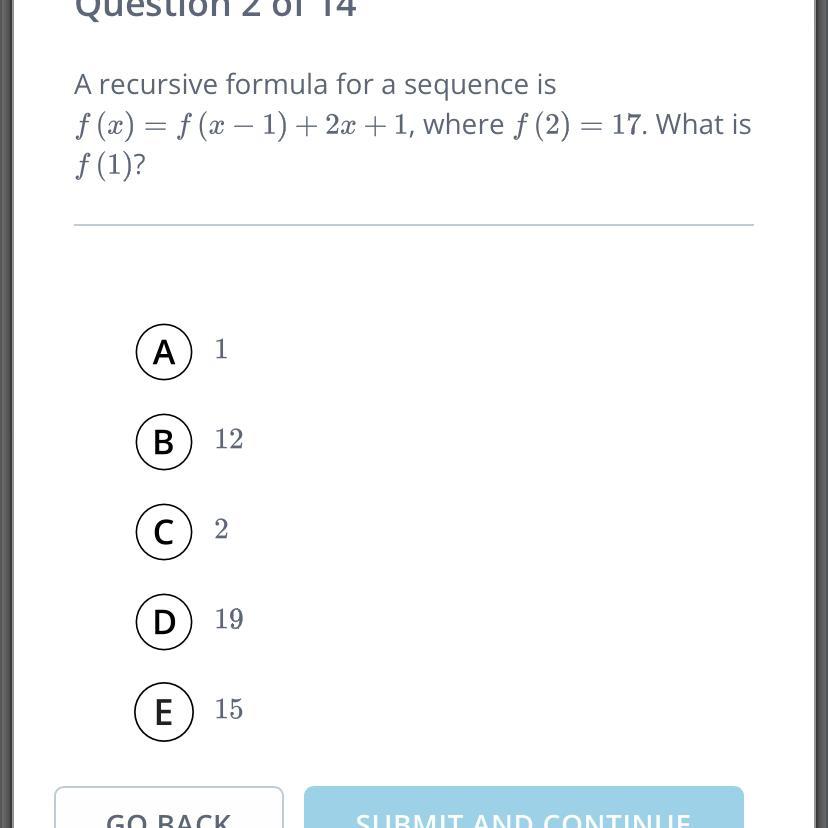Tap the Go Back button
Viewport: 828px width, 828px height.
pyautogui.click(x=169, y=812)
